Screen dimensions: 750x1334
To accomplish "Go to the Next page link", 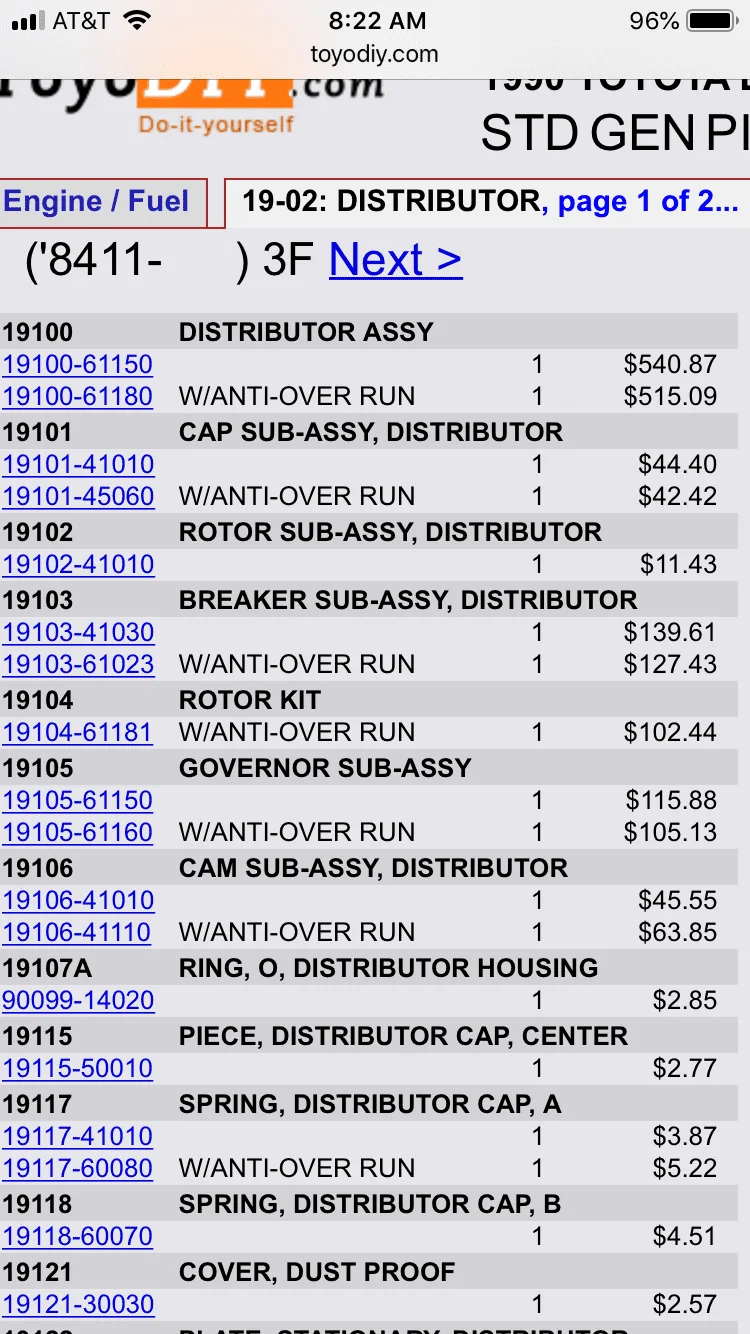I will coord(395,261).
